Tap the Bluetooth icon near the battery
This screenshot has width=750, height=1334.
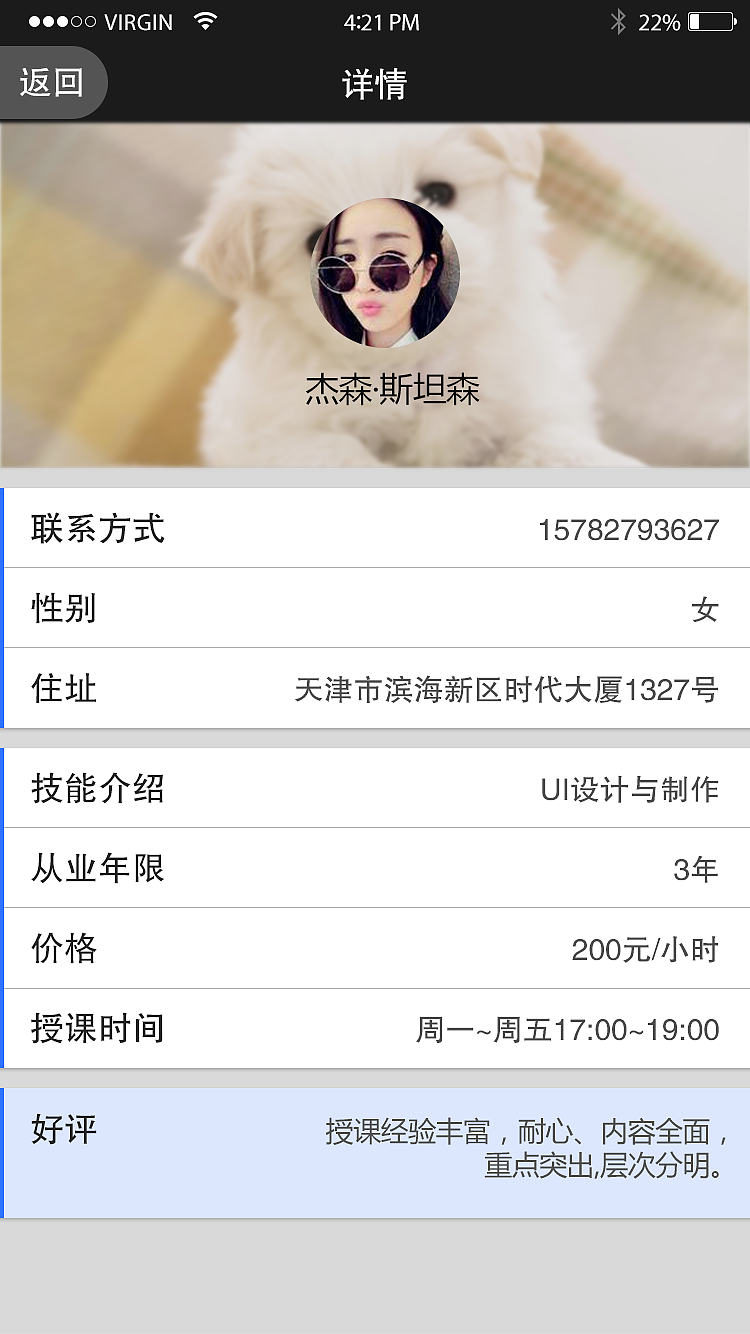619,21
